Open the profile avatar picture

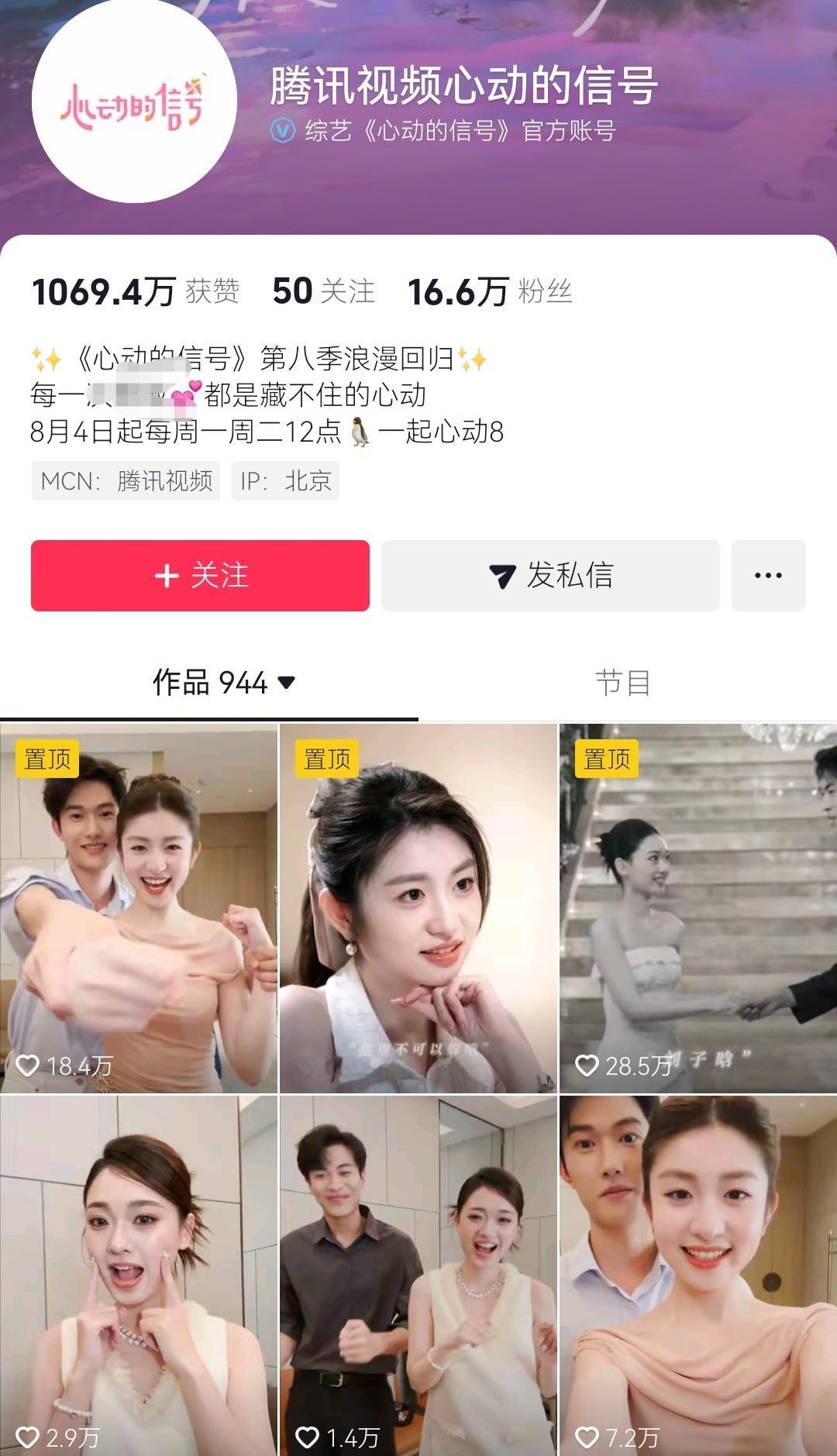tap(134, 101)
